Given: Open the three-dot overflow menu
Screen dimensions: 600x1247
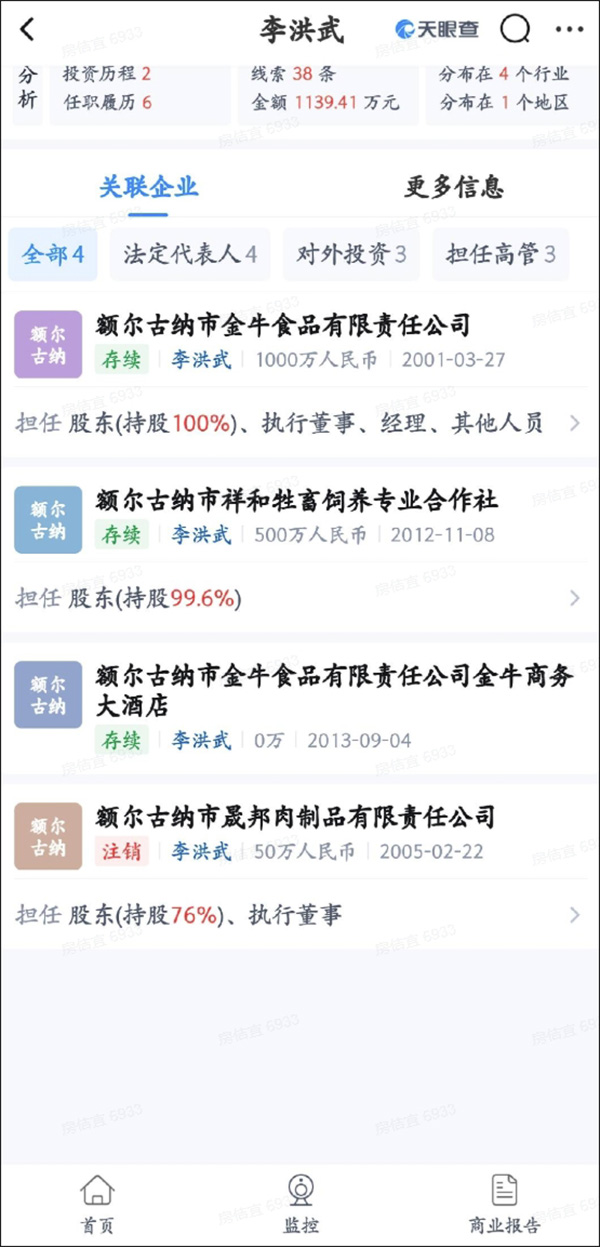Looking at the screenshot, I should click(569, 30).
